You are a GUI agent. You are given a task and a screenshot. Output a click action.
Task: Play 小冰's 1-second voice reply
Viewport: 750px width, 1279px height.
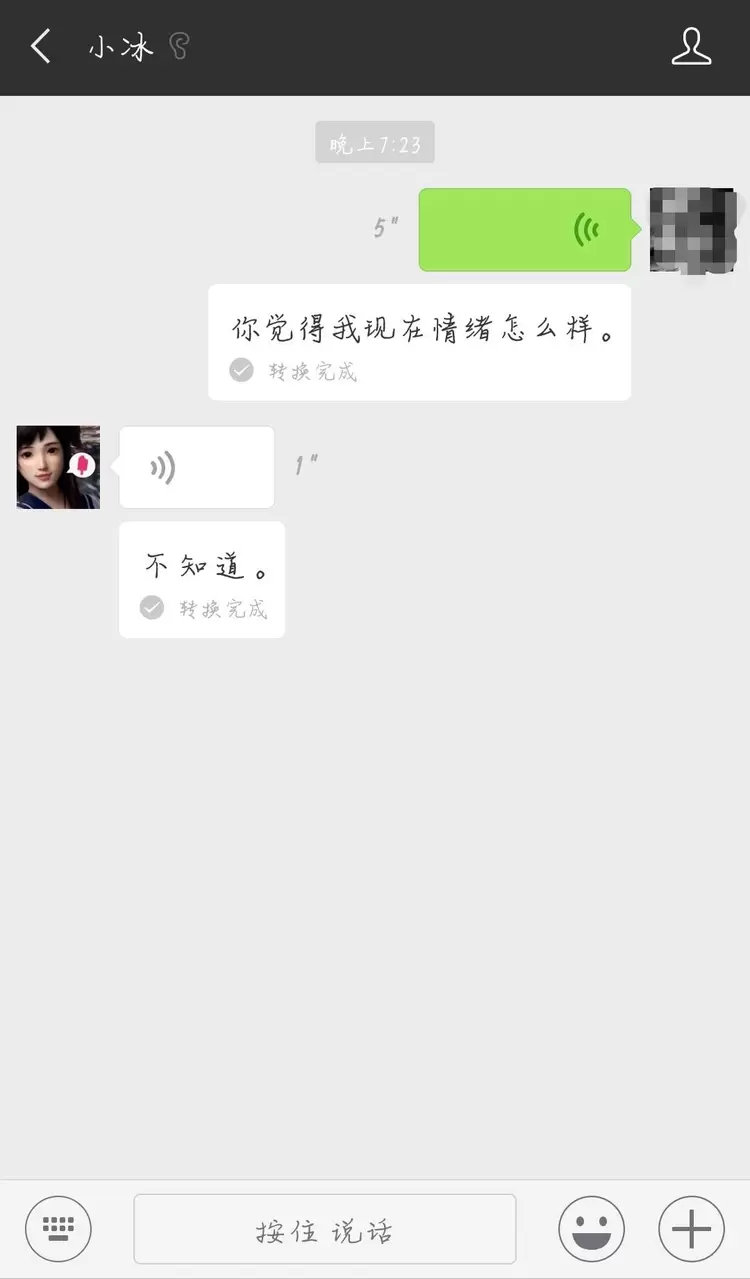(x=197, y=467)
